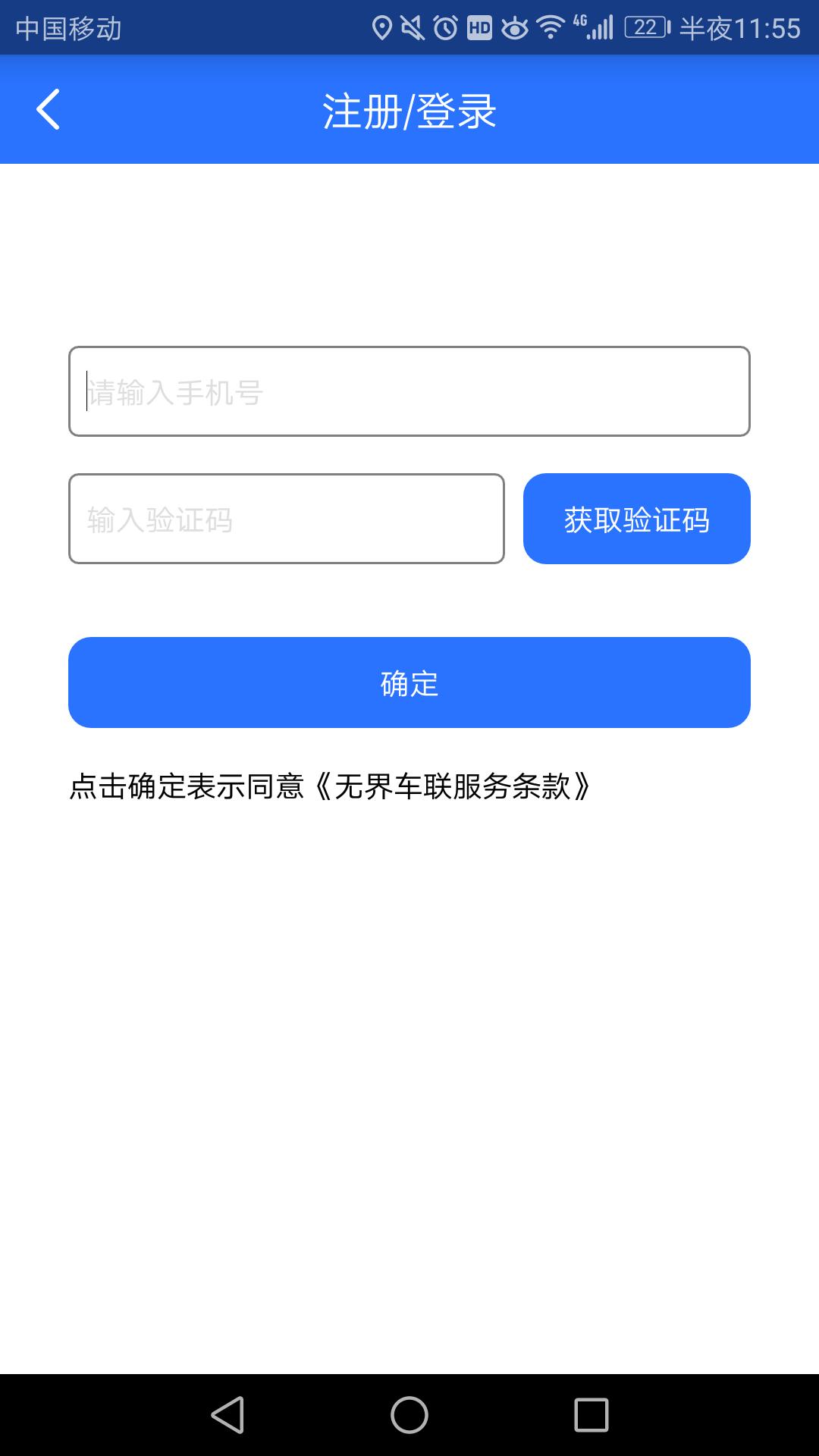
Task: Request a code with 获取验证码
Action: [636, 519]
